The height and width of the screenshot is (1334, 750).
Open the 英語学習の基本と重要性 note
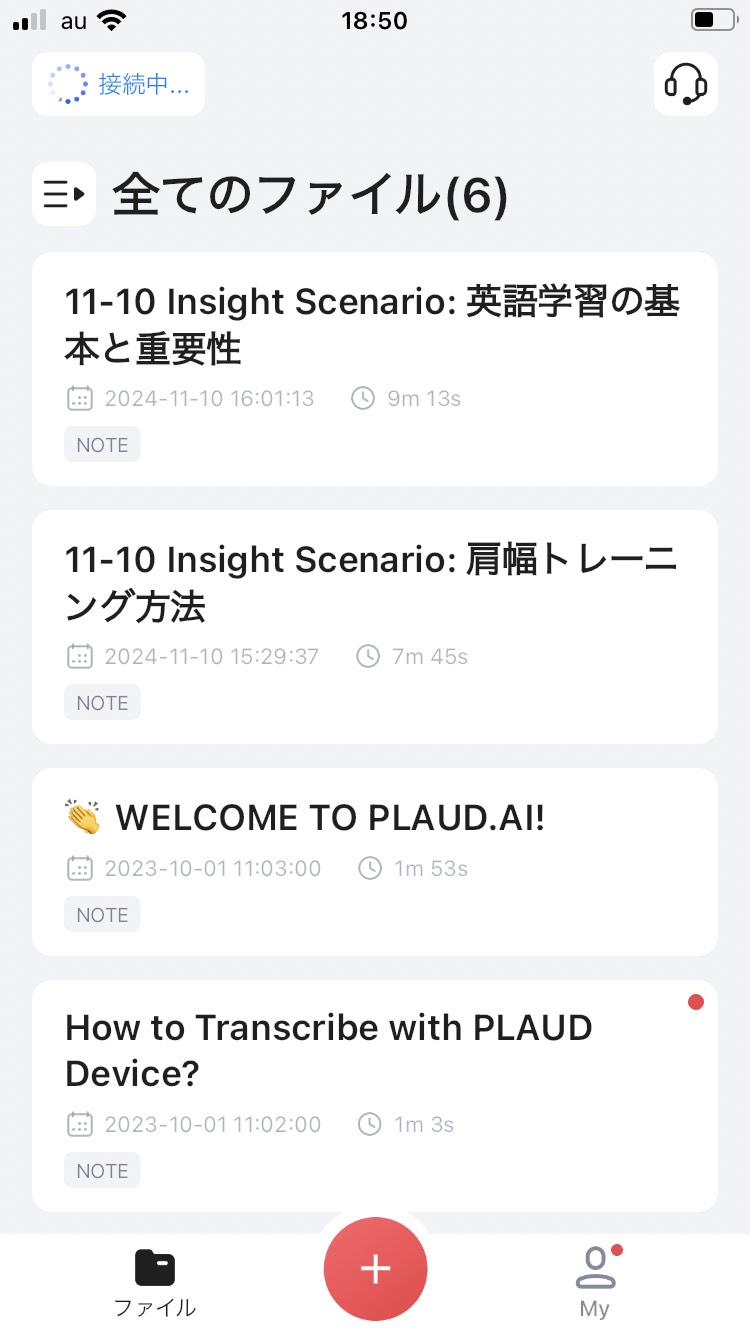(375, 325)
